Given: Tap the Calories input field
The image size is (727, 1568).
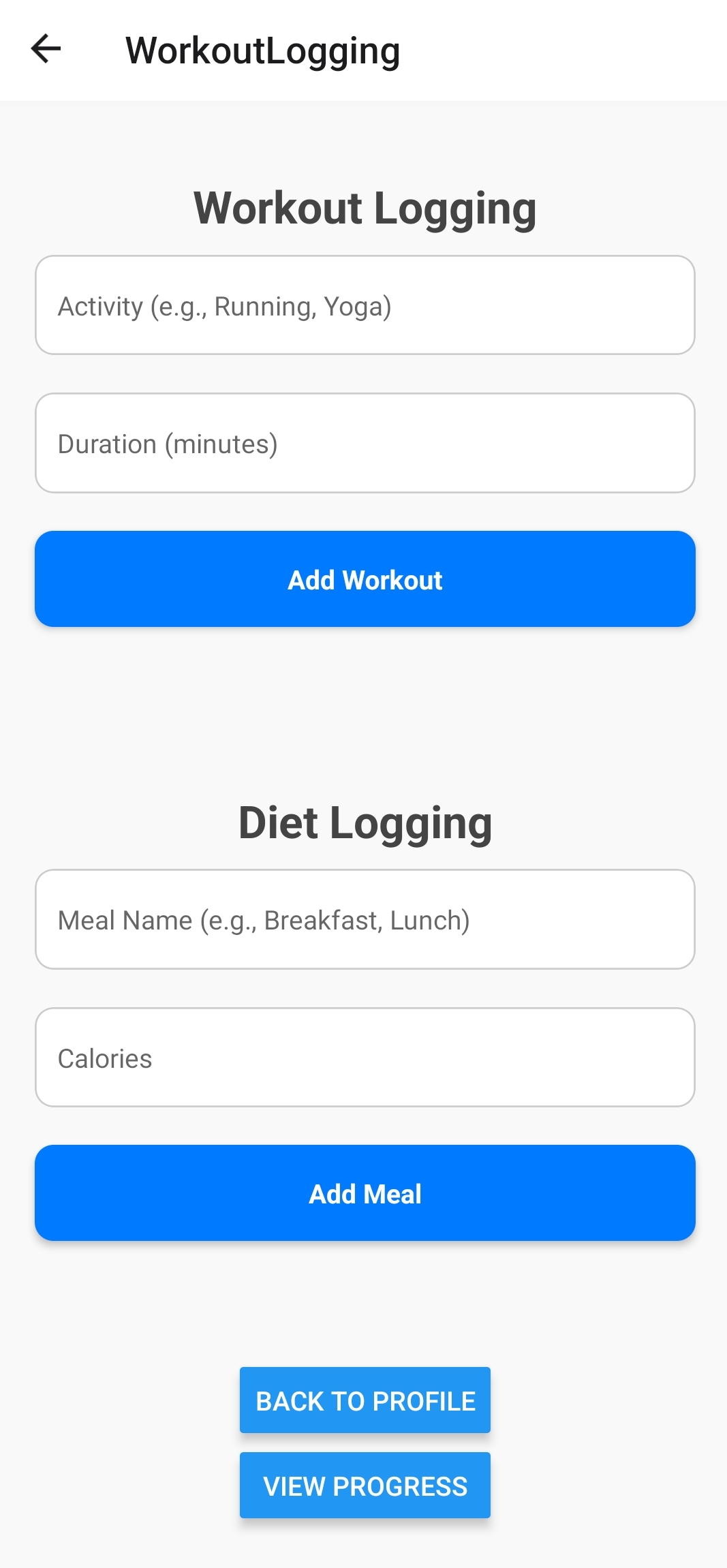Looking at the screenshot, I should click(365, 1058).
